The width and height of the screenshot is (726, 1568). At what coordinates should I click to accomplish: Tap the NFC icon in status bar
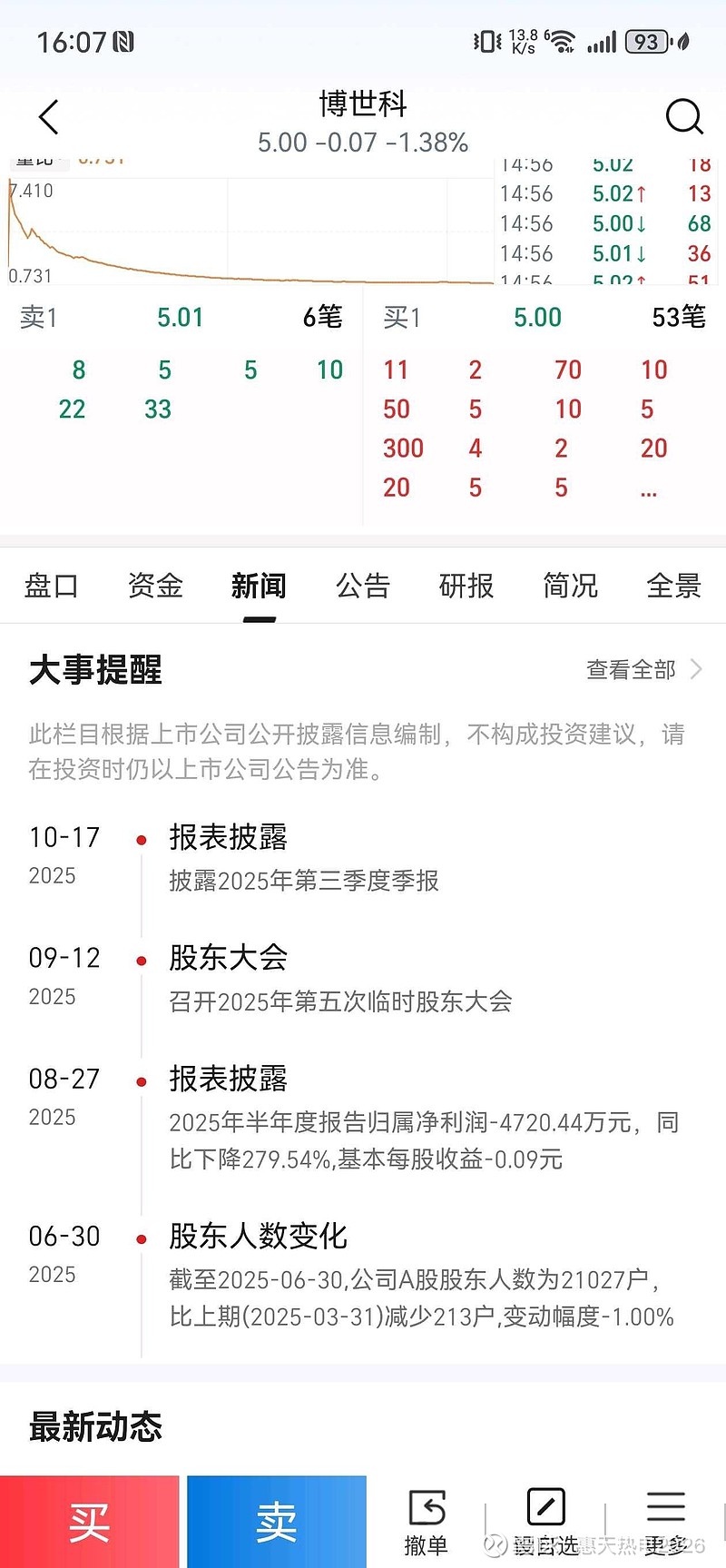[124, 41]
